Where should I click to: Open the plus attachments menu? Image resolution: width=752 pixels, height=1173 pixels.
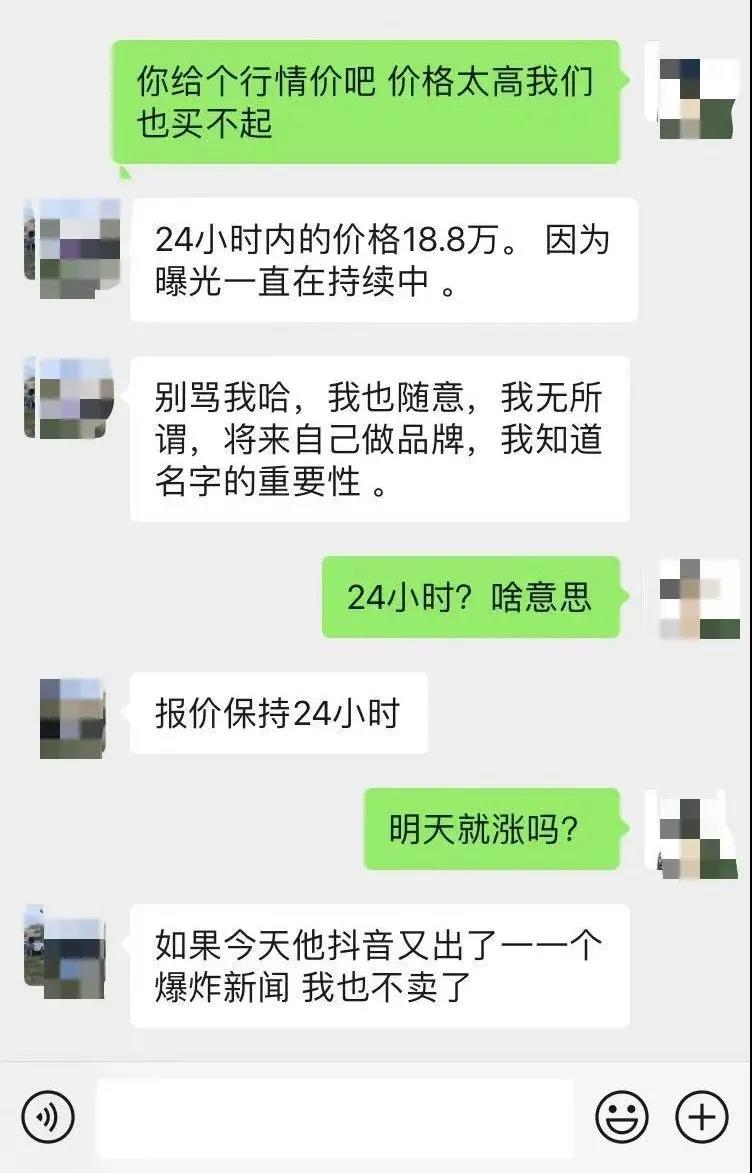pyautogui.click(x=702, y=1117)
